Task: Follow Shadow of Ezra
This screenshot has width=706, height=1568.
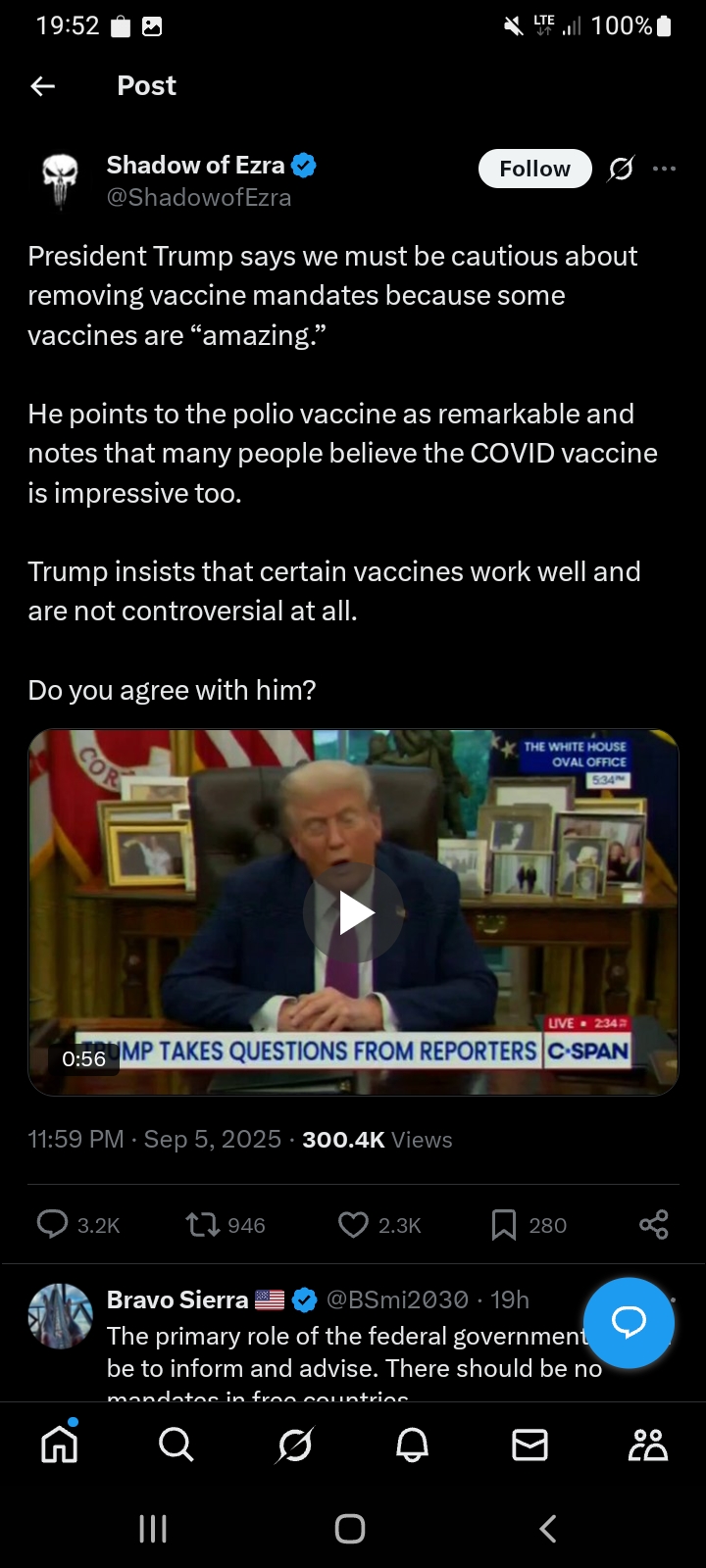Action: pos(534,169)
